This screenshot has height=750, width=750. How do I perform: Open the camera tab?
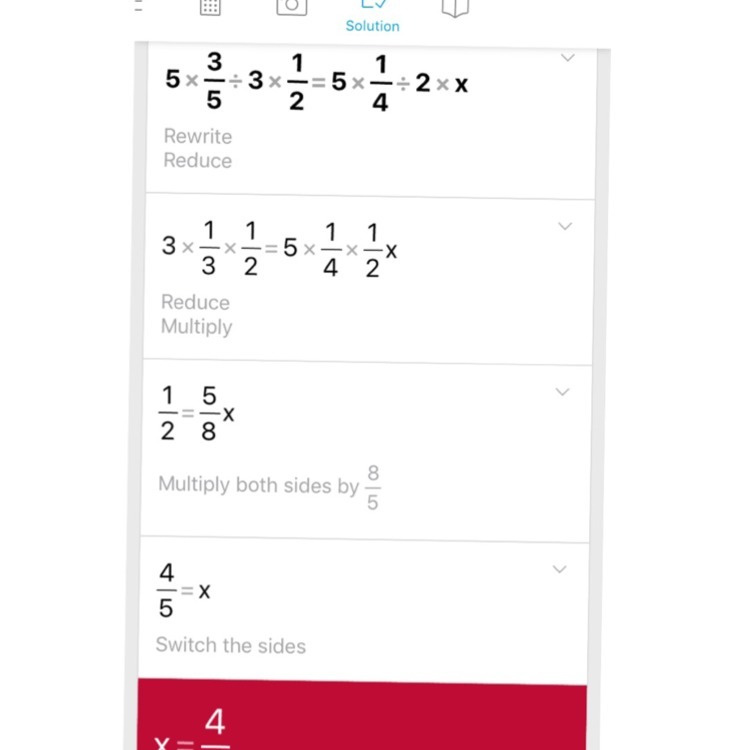[x=292, y=7]
